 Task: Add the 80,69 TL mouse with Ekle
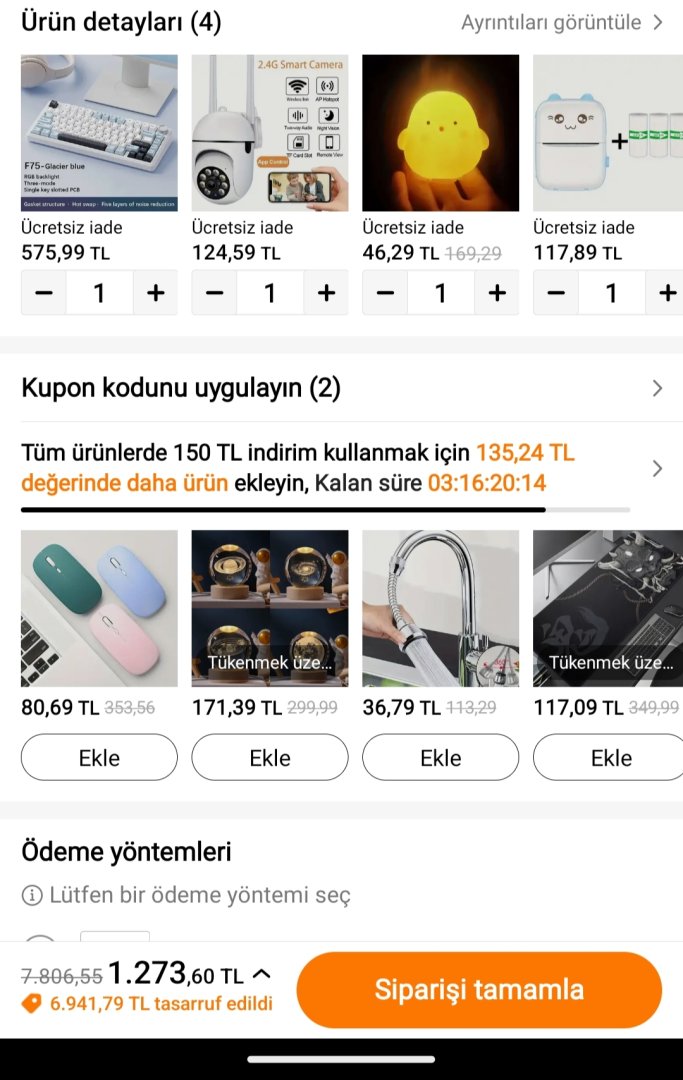[x=99, y=758]
